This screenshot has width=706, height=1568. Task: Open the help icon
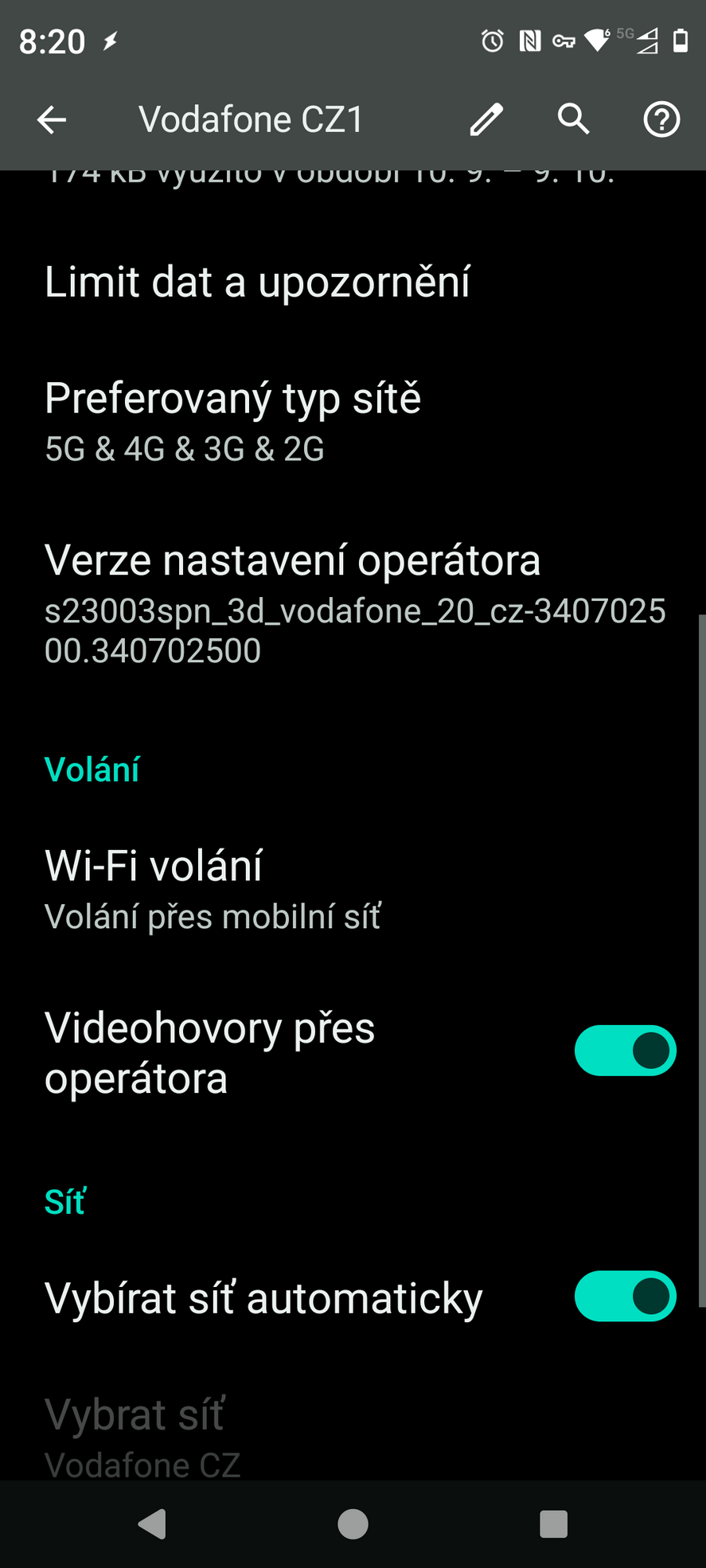(661, 120)
